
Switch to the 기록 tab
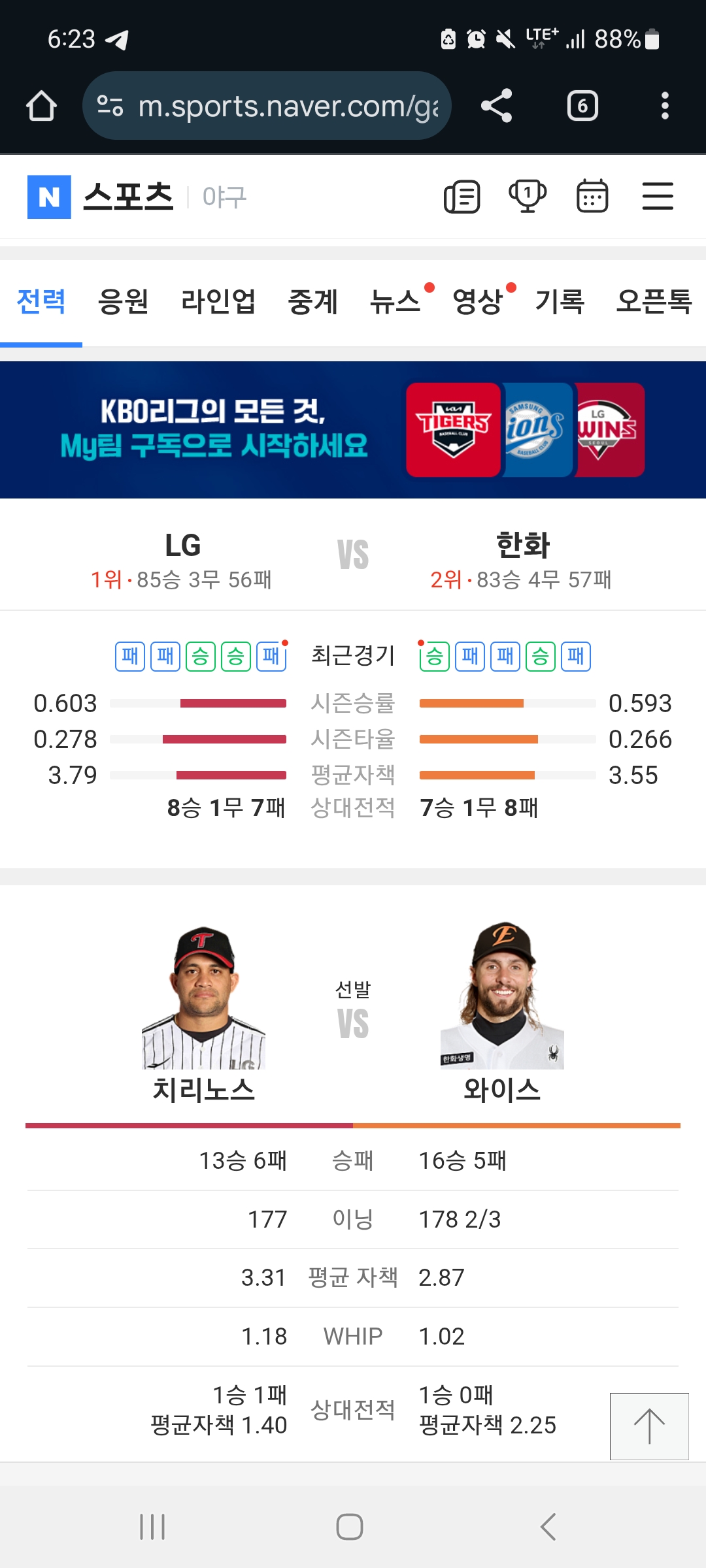[x=560, y=302]
